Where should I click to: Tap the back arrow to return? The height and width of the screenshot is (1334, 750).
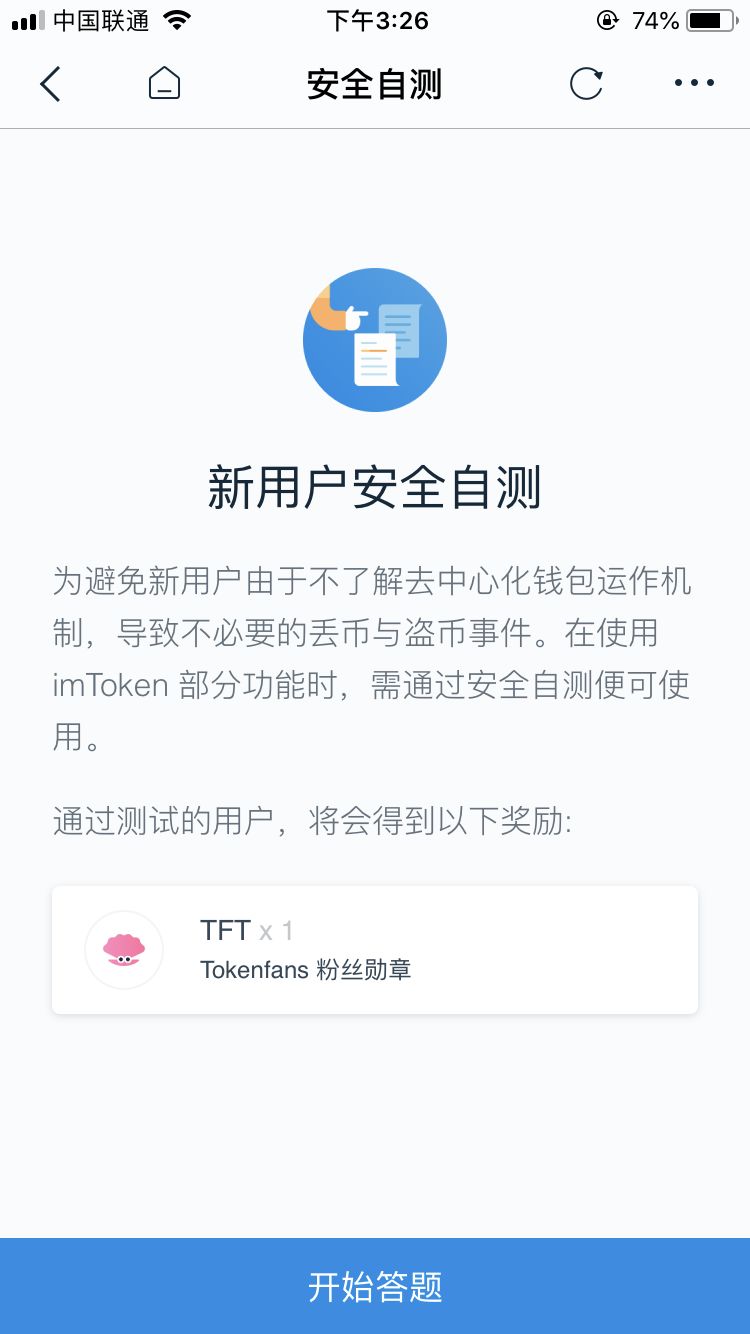[50, 84]
